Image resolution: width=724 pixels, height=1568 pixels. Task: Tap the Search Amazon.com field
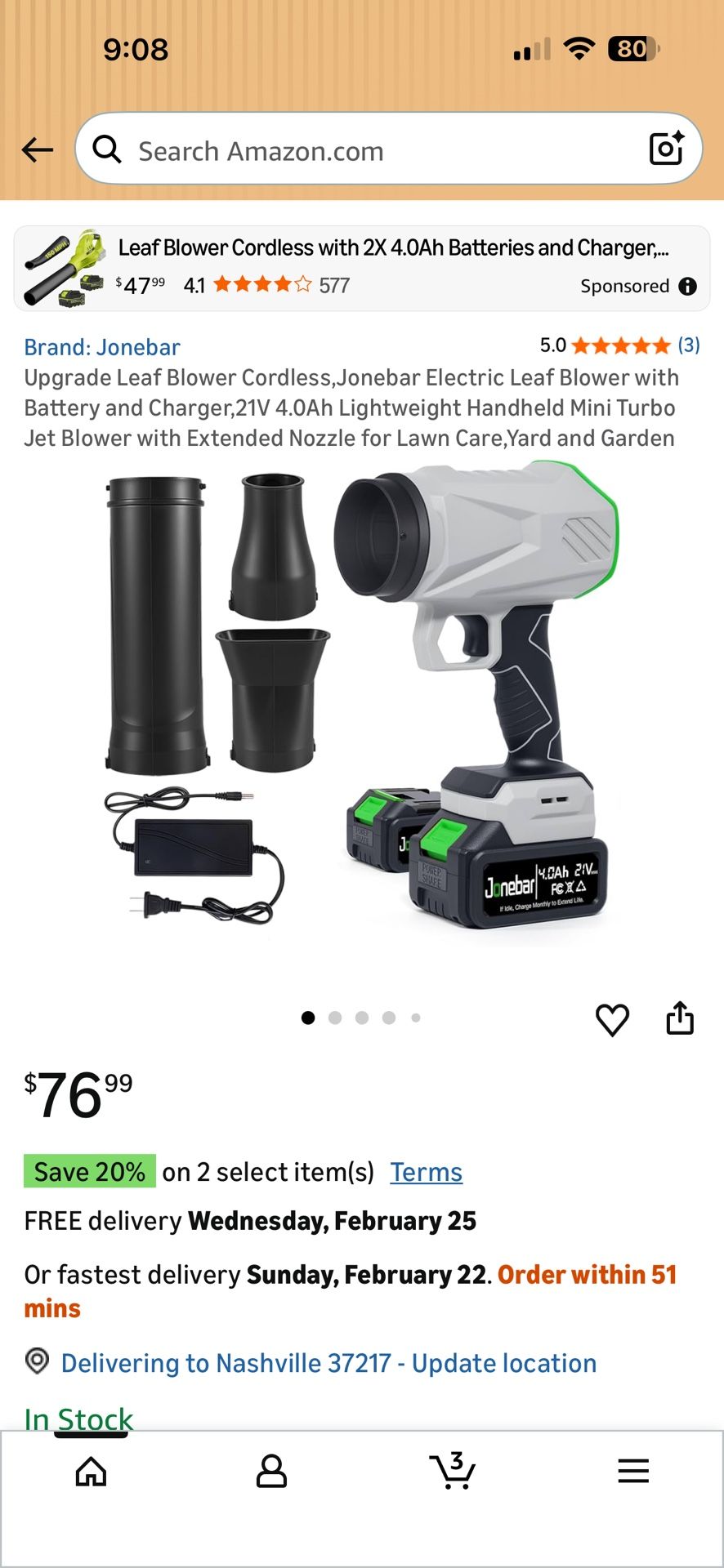click(368, 151)
